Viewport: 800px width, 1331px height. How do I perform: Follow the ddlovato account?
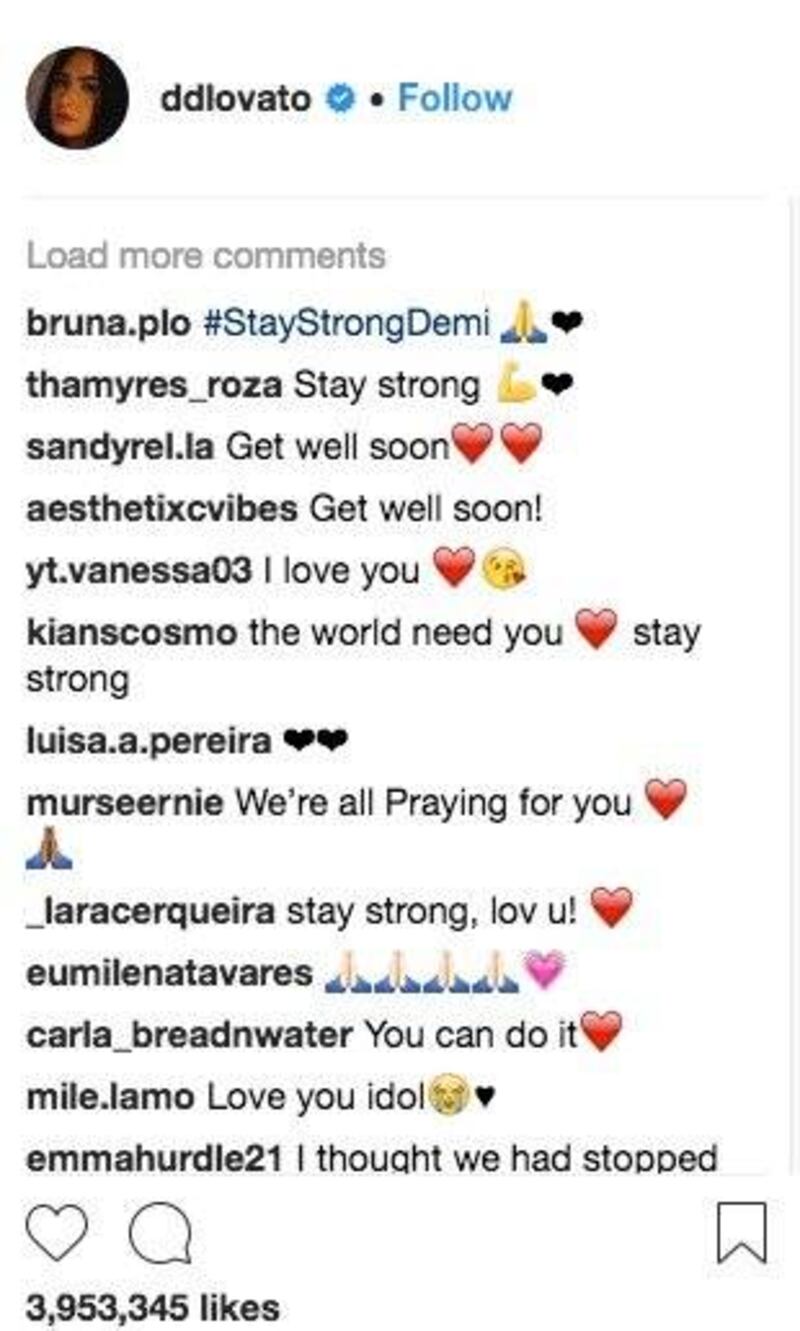point(454,98)
